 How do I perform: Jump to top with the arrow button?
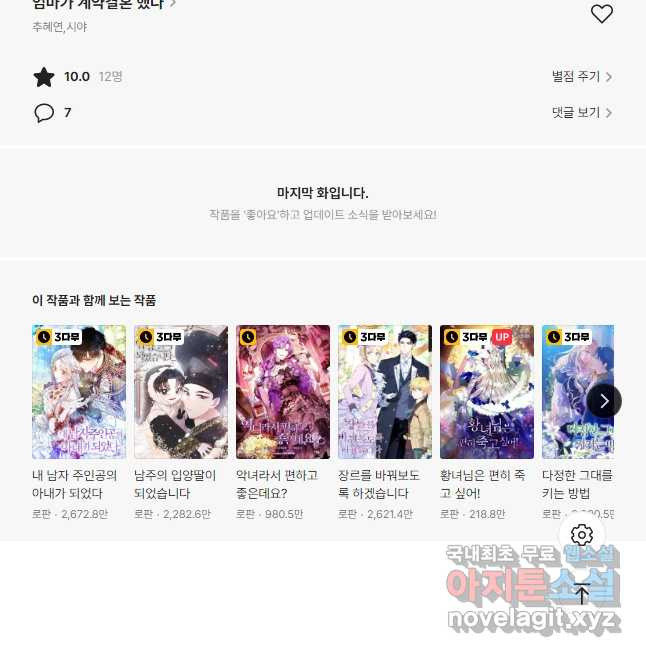[582, 593]
